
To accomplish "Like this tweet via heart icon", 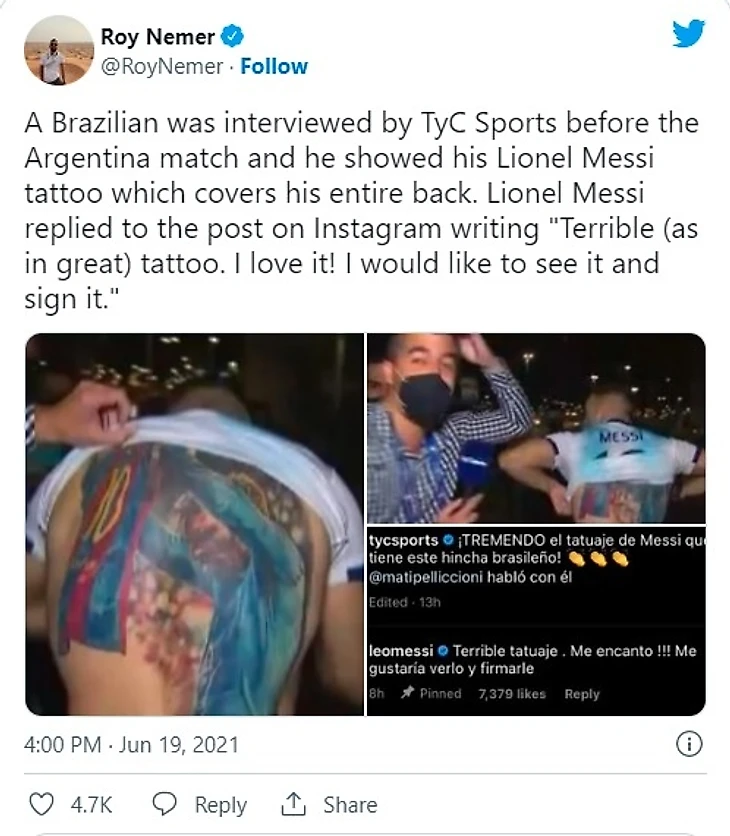I will click(43, 804).
